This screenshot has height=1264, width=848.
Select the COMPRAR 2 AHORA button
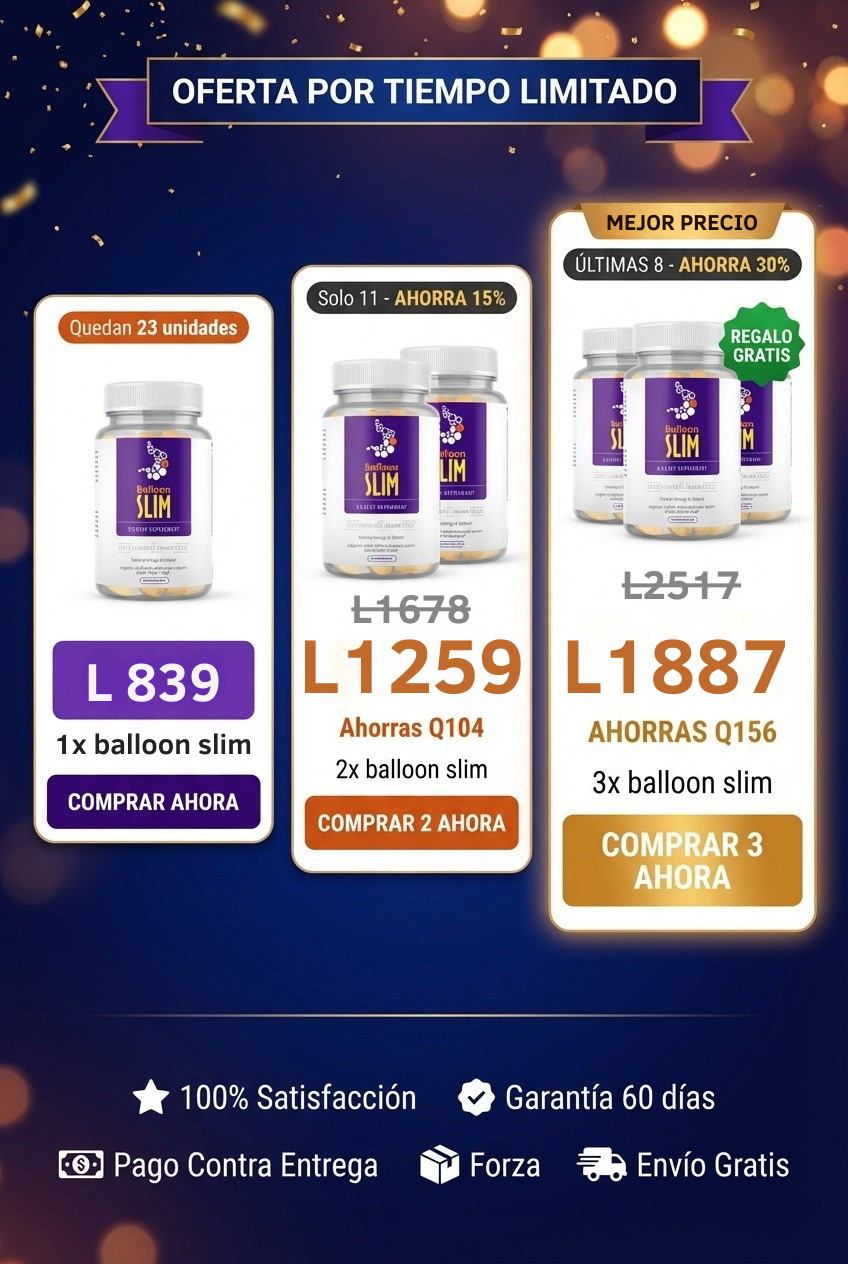(x=411, y=823)
